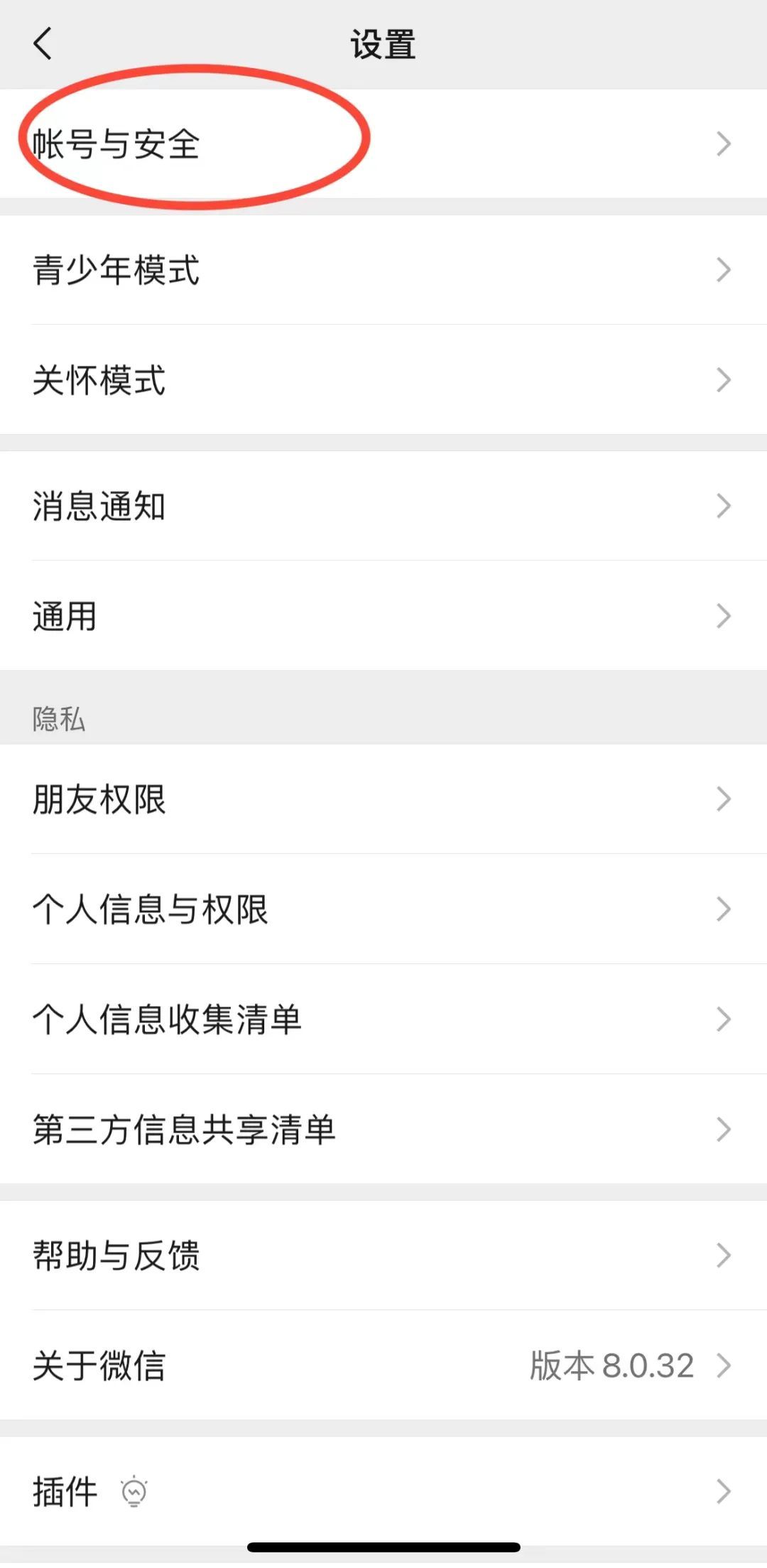Image resolution: width=767 pixels, height=1568 pixels.
Task: Expand the chevron beside 帐号与安全
Action: click(724, 144)
